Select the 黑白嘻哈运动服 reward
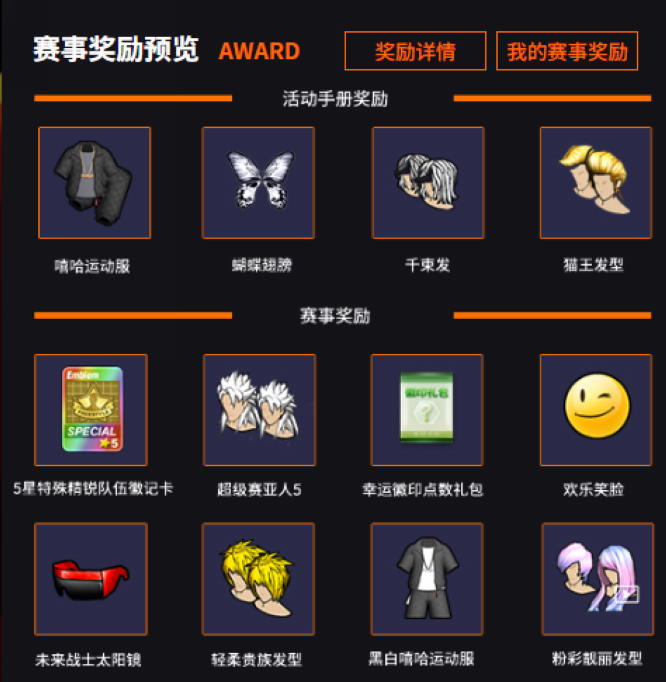 pyautogui.click(x=427, y=579)
